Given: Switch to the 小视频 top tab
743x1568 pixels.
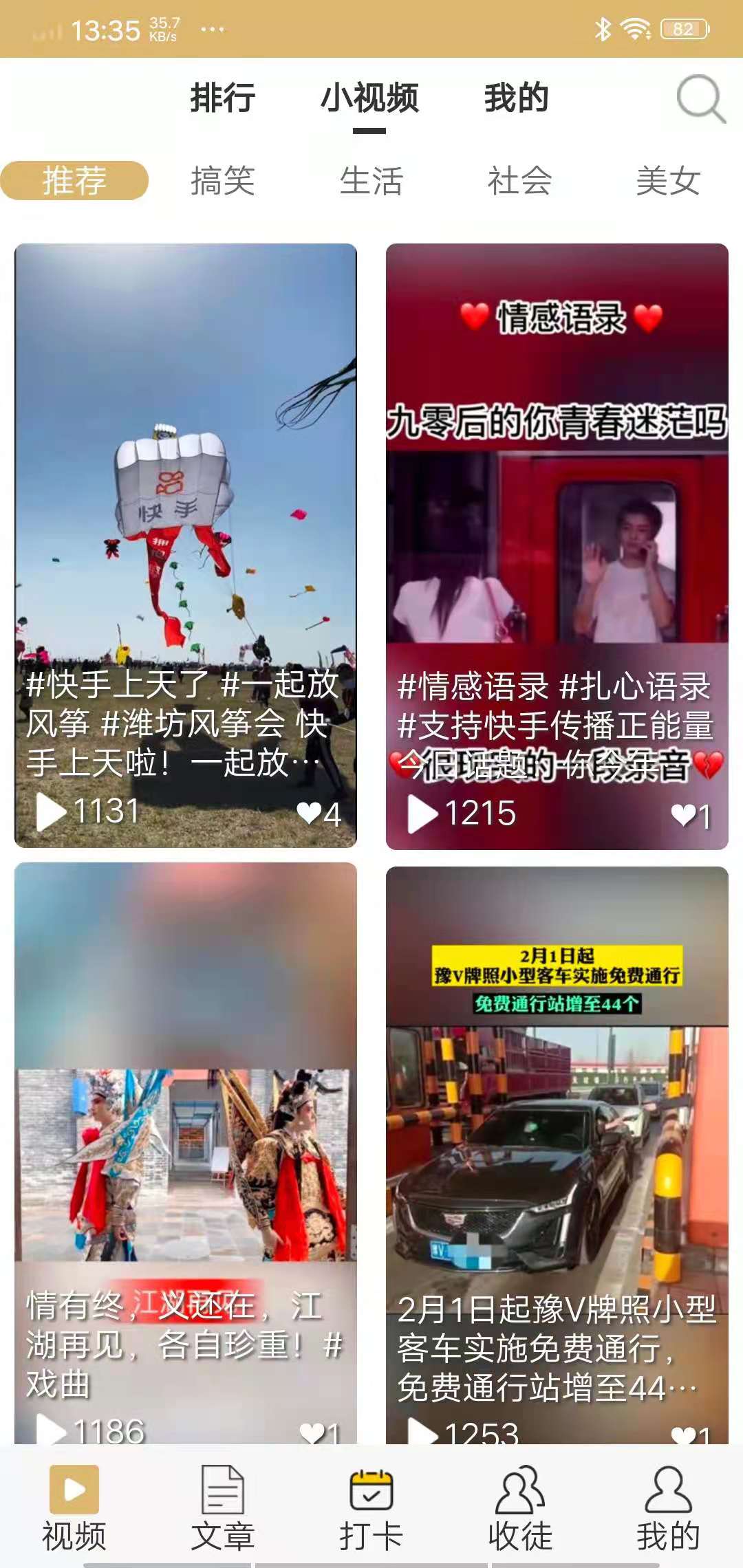Looking at the screenshot, I should point(371,100).
